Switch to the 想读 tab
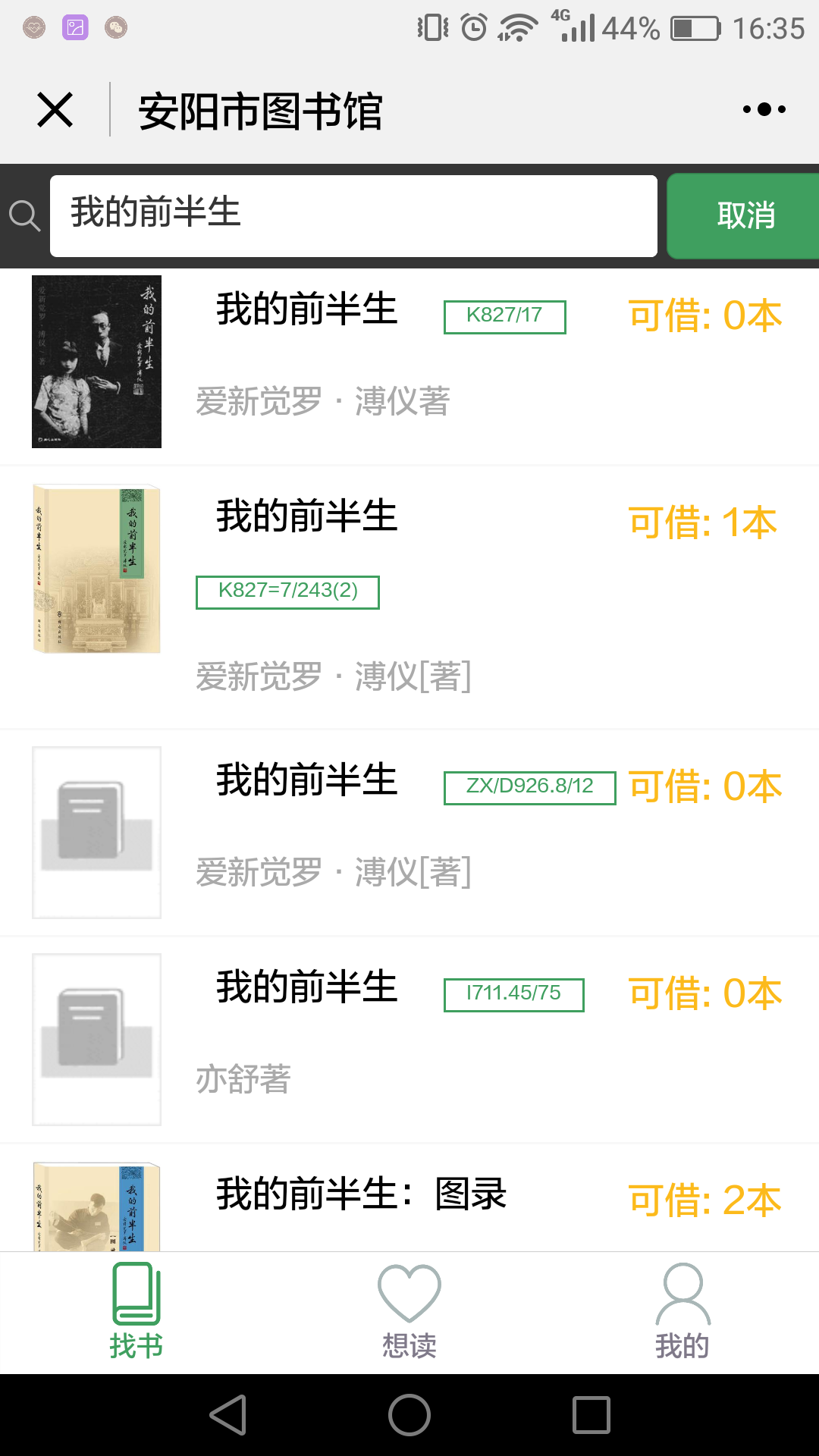The height and width of the screenshot is (1456, 819). click(x=409, y=1312)
